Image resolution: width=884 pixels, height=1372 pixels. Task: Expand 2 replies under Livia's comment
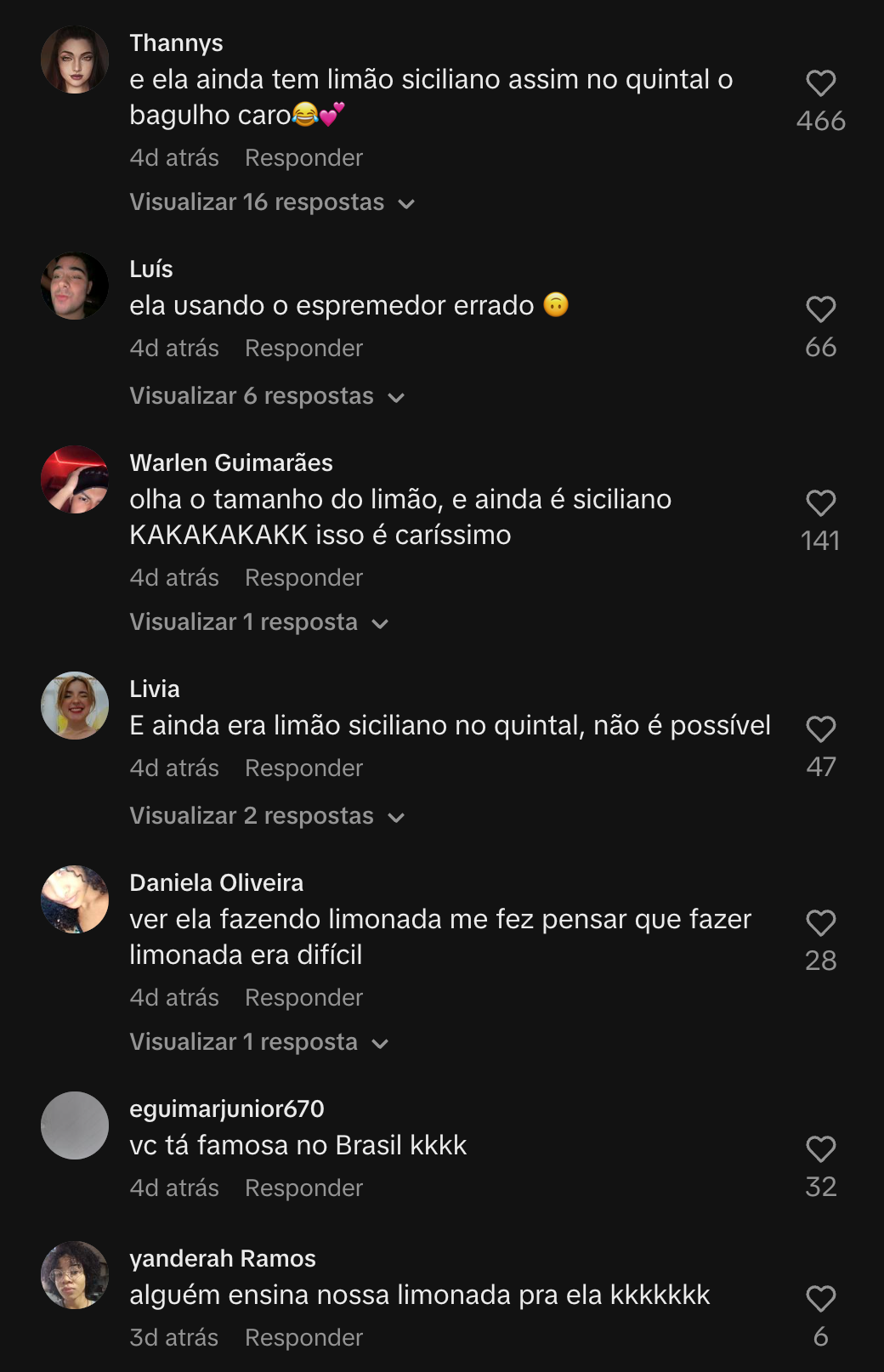click(x=266, y=816)
